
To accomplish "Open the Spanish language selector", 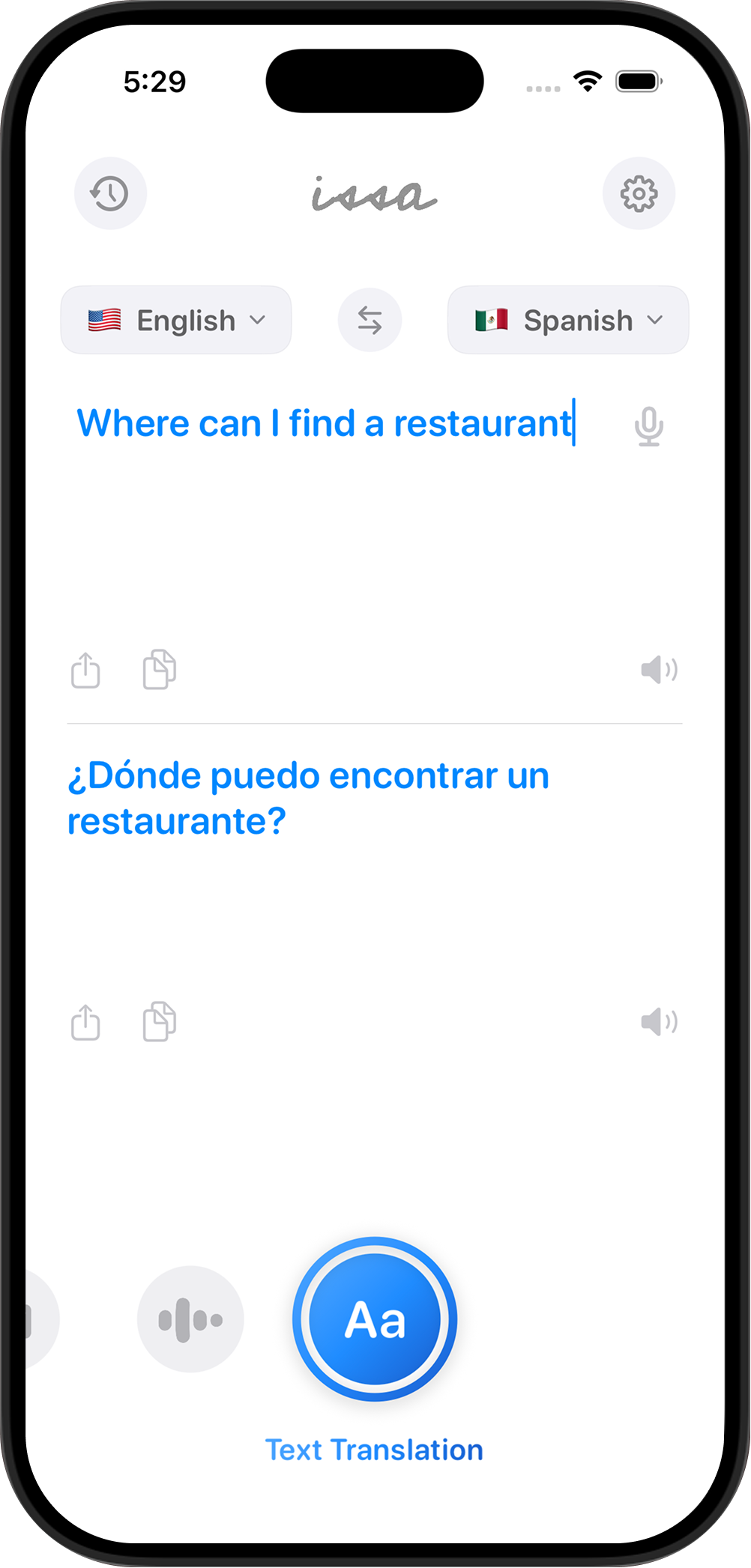I will [567, 320].
